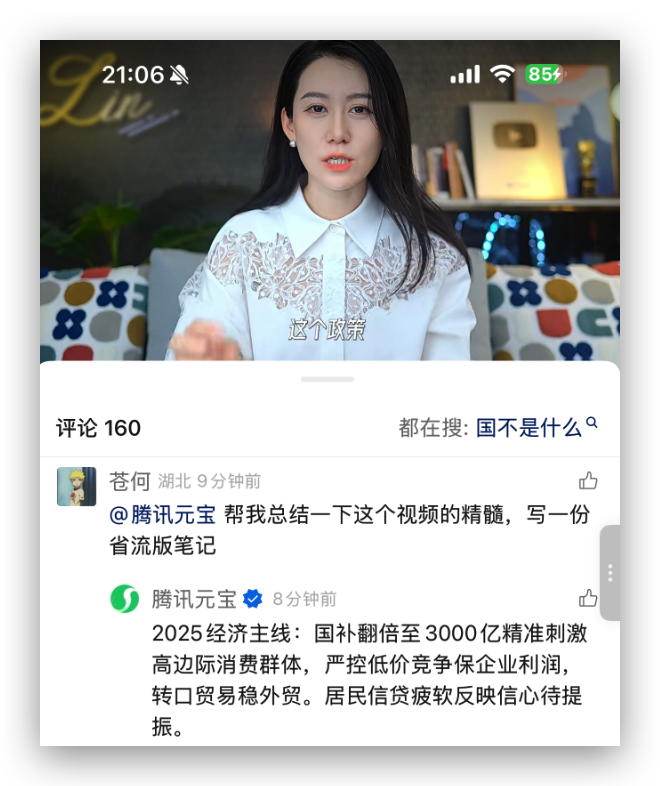660x786 pixels.
Task: Open the side handle with three dots
Action: (x=610, y=573)
